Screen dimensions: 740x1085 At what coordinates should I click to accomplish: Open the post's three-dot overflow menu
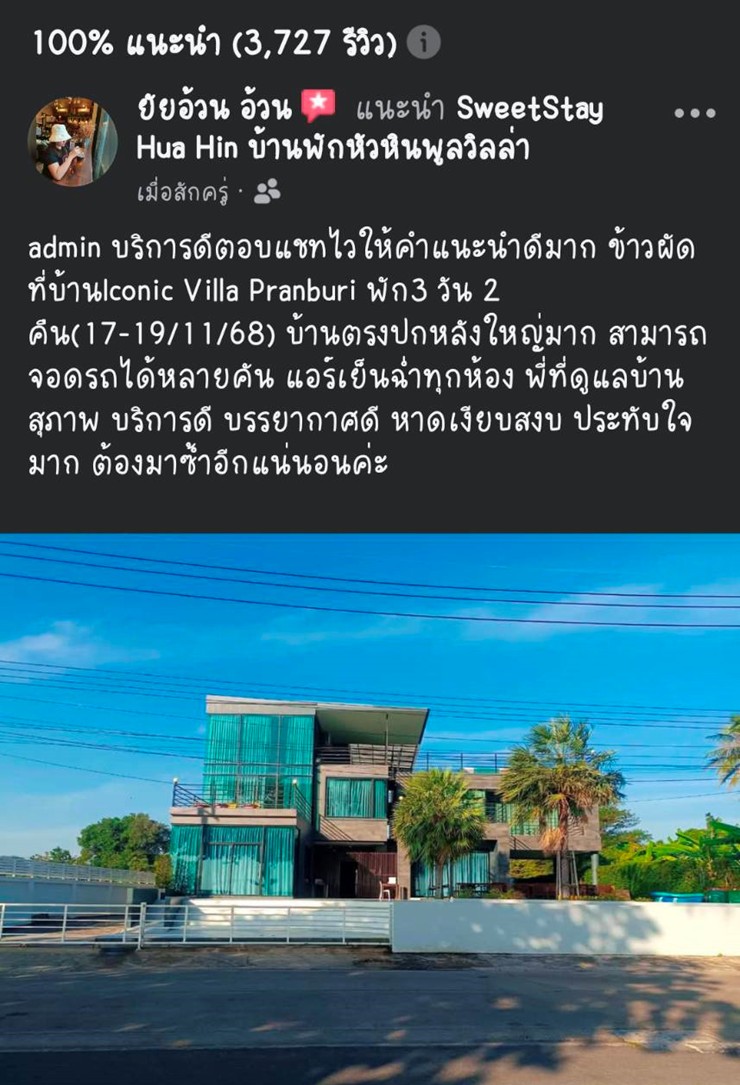tap(694, 113)
